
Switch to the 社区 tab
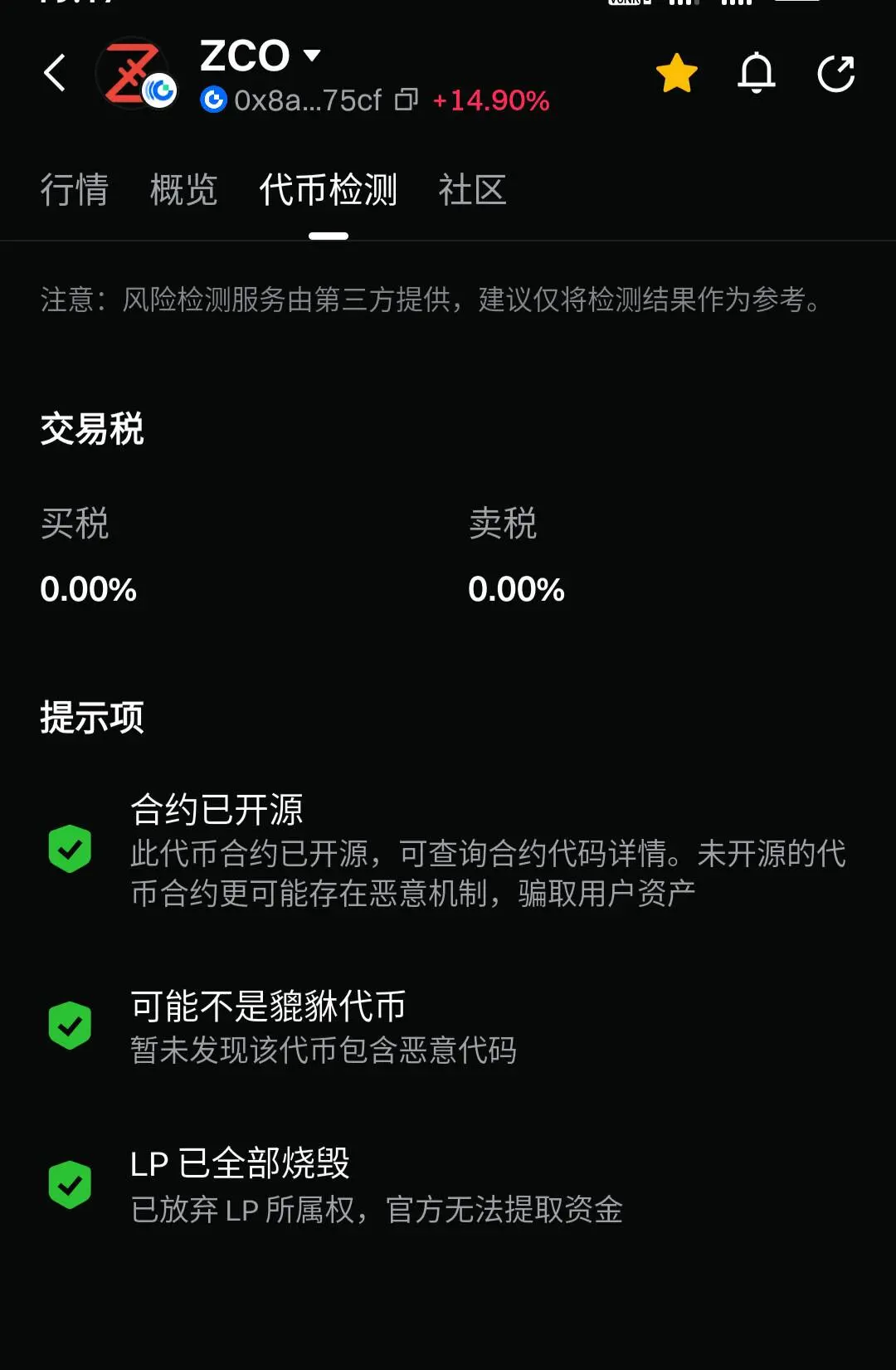click(x=471, y=189)
